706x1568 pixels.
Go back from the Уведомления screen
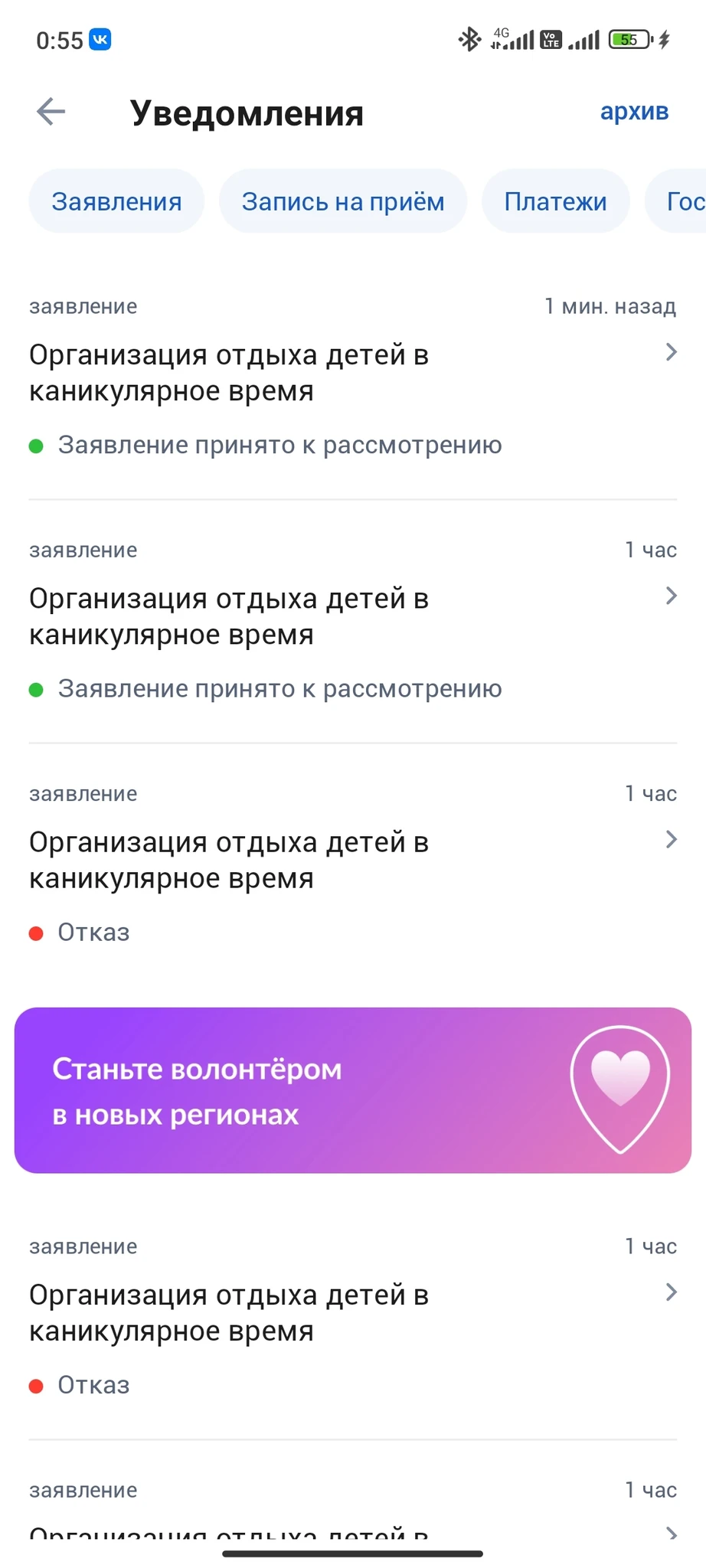pyautogui.click(x=51, y=112)
